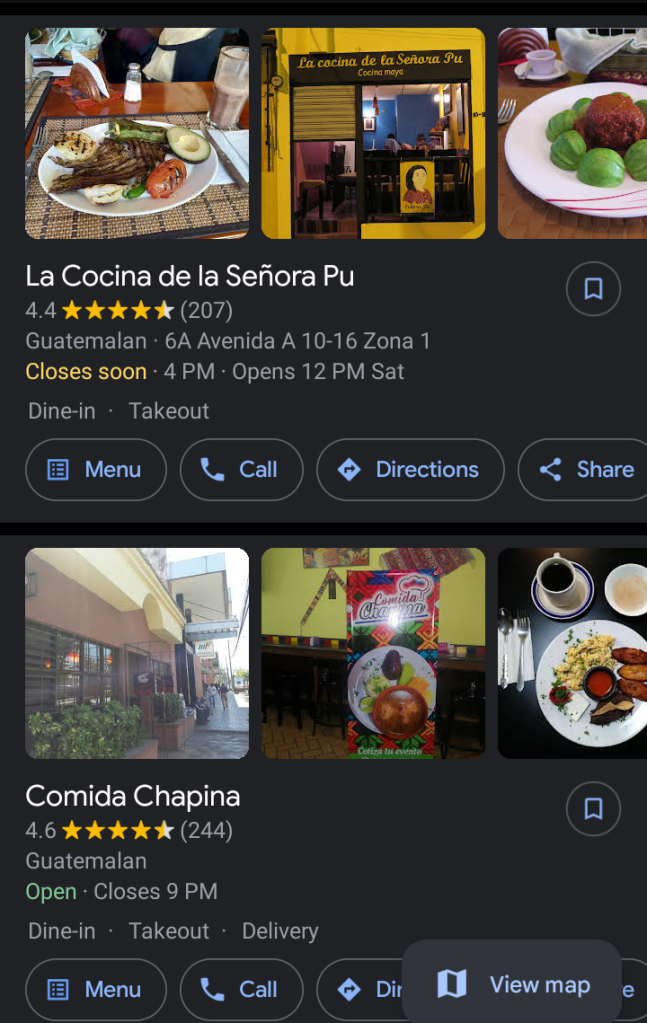Open La Cocina de la Señora Pu listing title

click(x=190, y=276)
